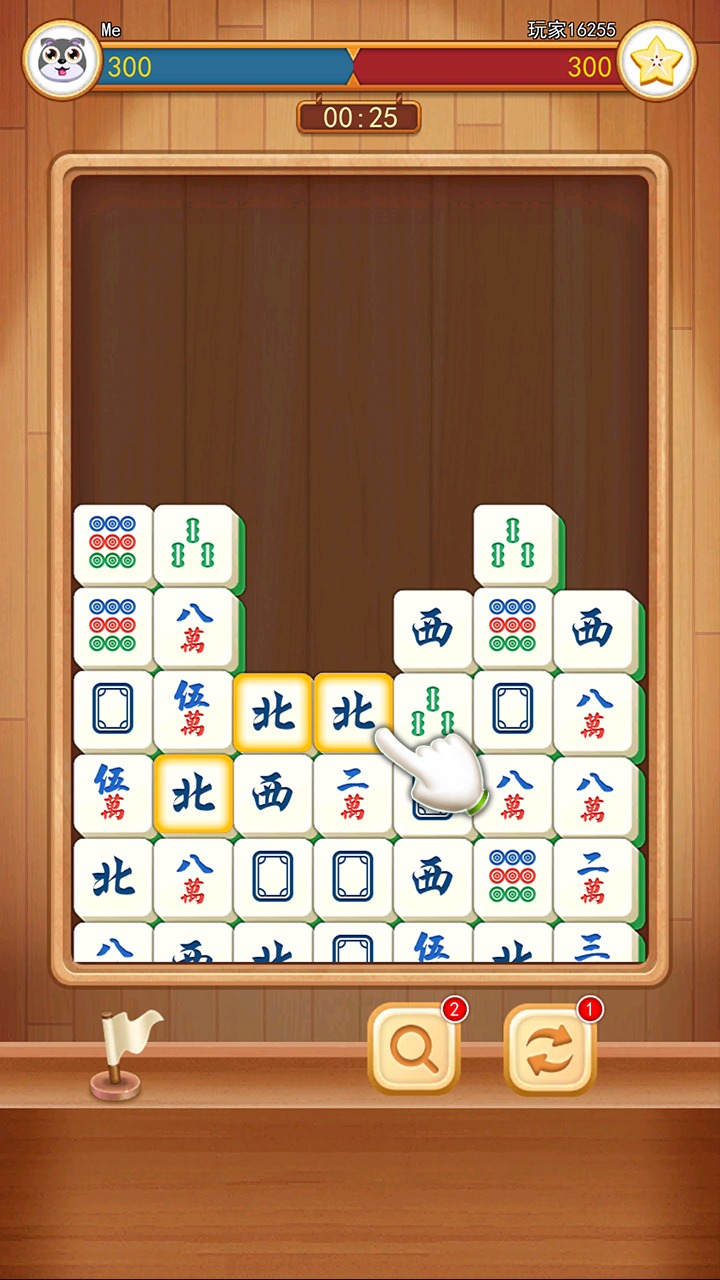
Task: Tap the magnifying glass hint icon
Action: tap(413, 1050)
